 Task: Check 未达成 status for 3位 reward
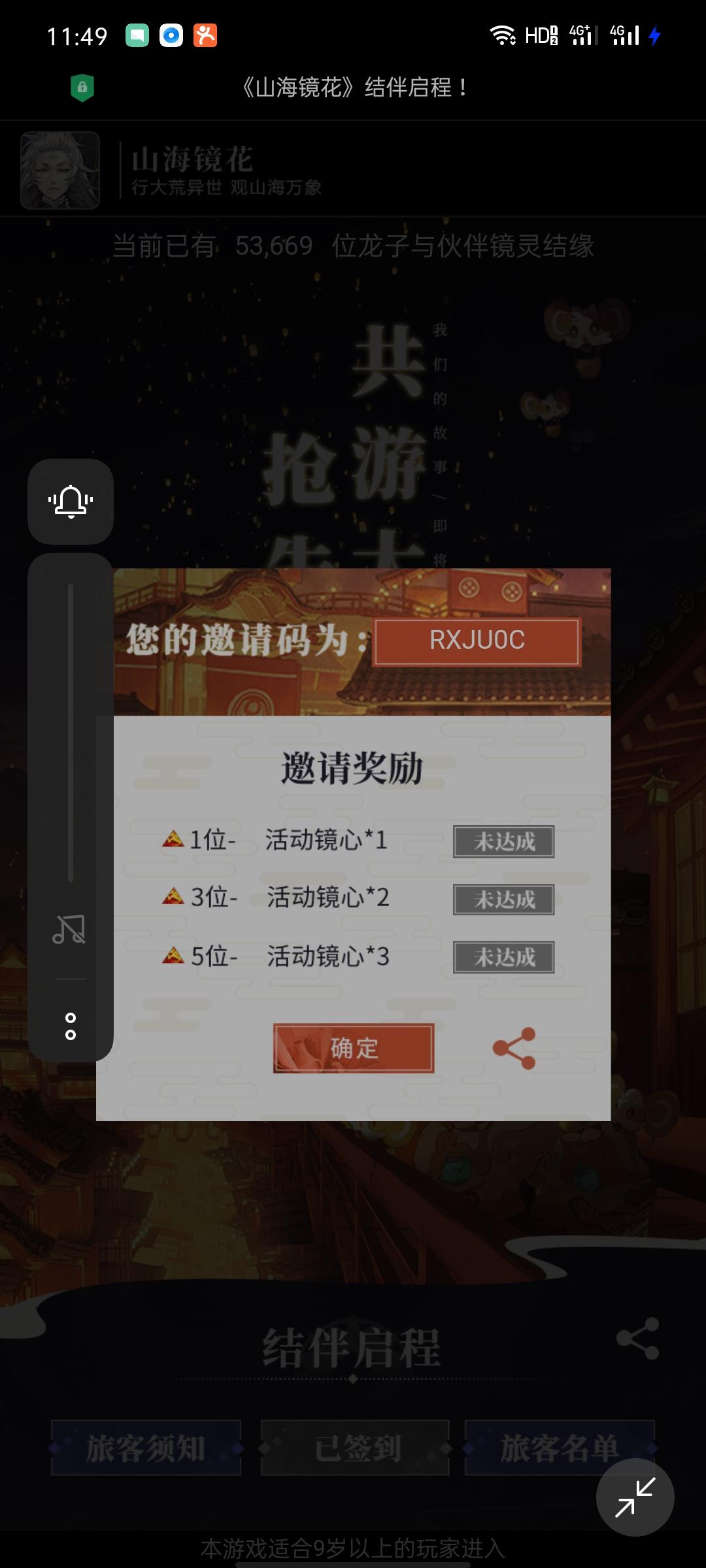tap(503, 900)
